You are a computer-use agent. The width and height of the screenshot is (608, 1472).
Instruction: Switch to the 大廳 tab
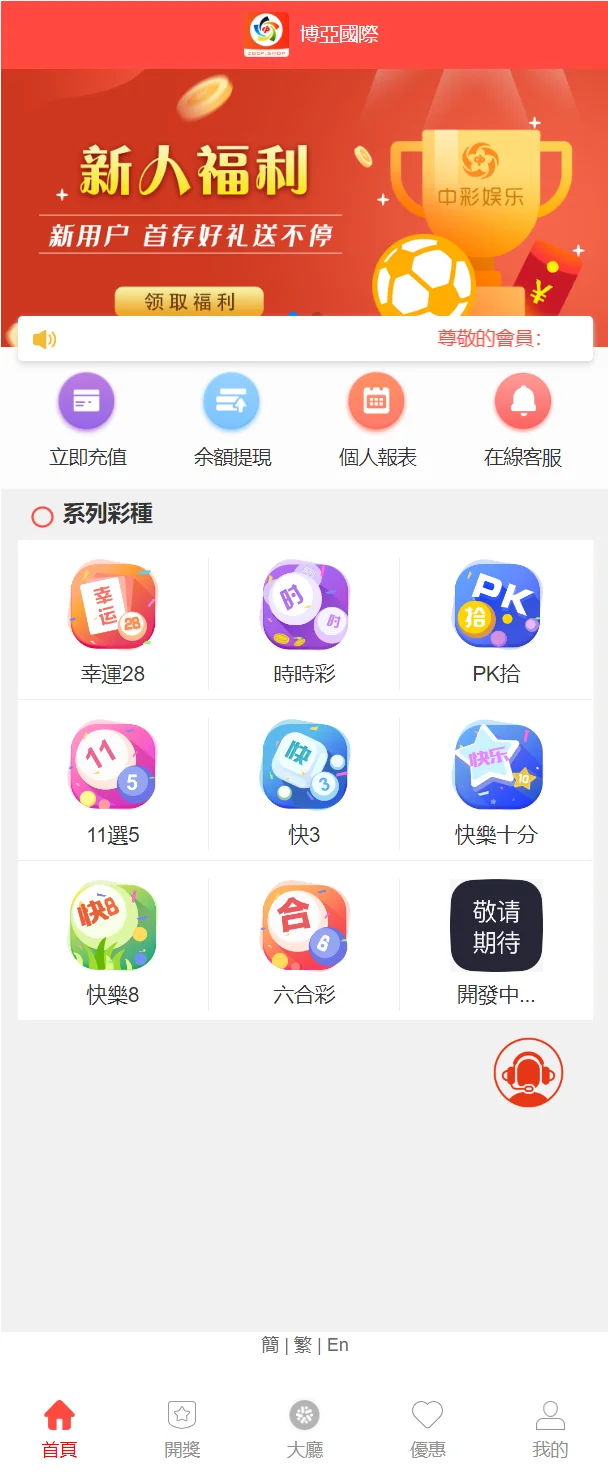[304, 1430]
